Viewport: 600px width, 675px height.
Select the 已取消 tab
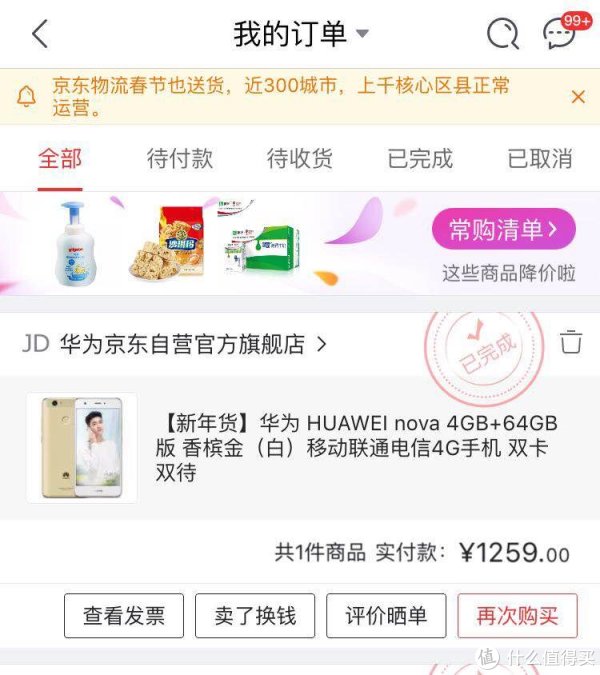(x=540, y=159)
